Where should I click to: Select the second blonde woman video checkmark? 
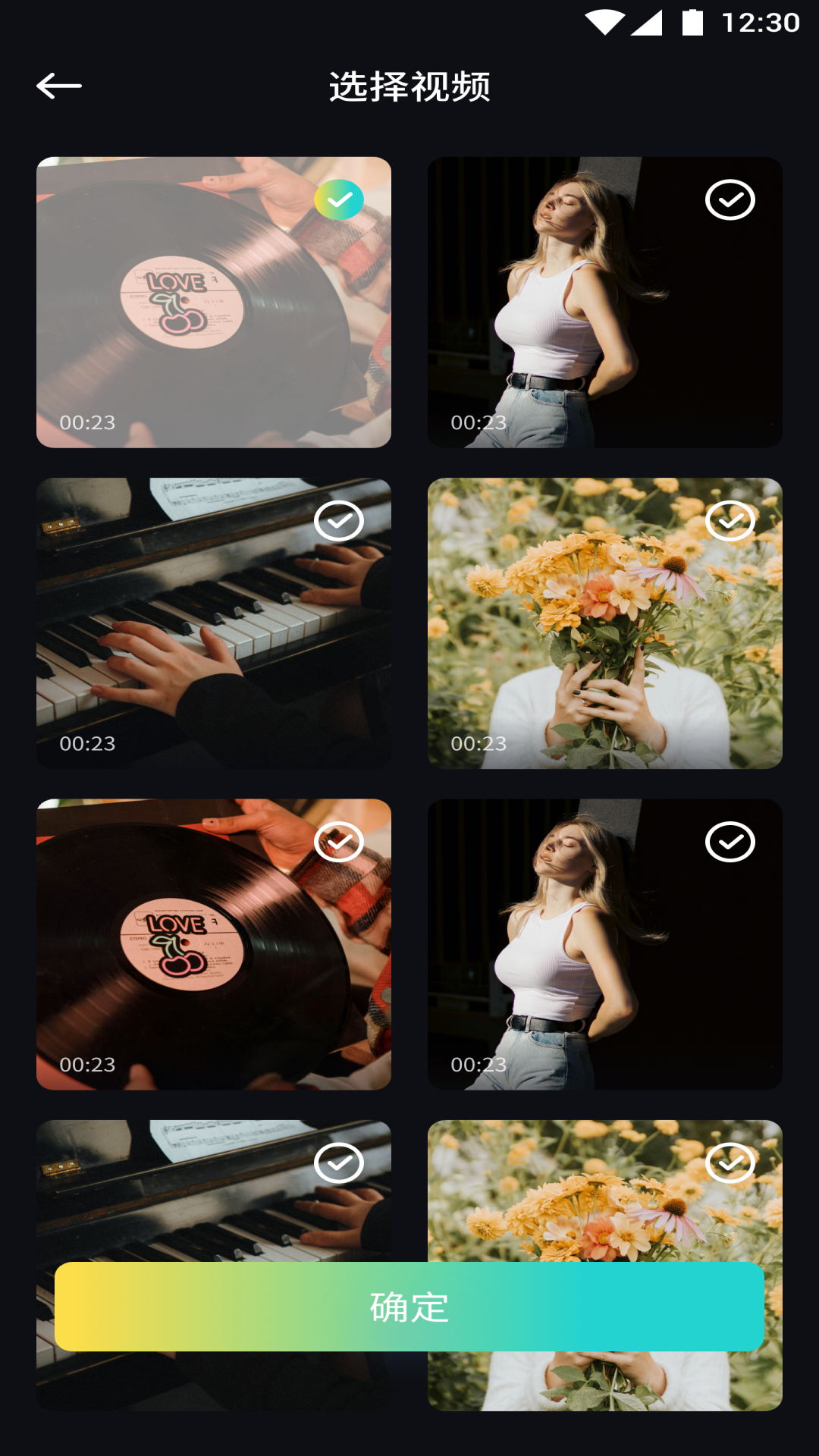pos(730,842)
